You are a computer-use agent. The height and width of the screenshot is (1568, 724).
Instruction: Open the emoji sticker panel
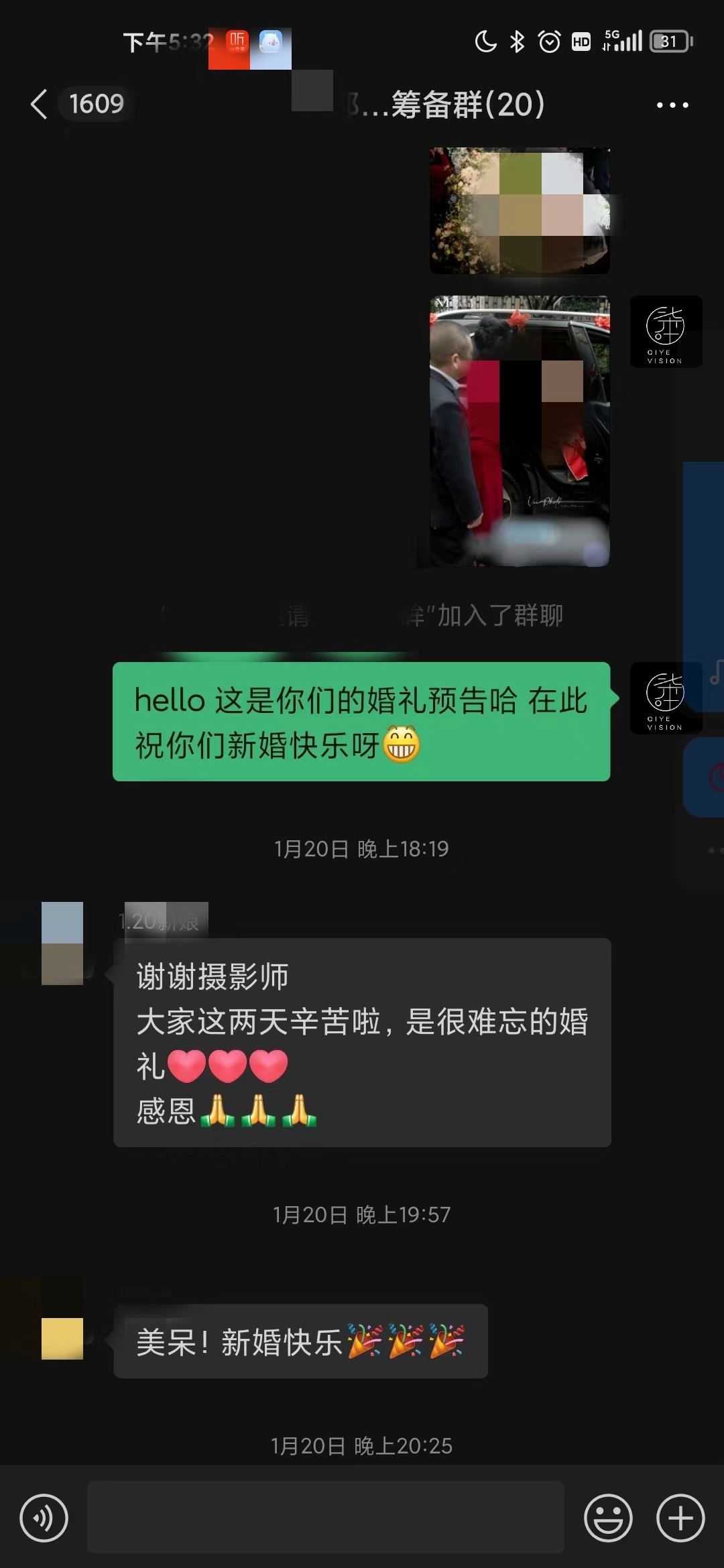coord(608,1518)
